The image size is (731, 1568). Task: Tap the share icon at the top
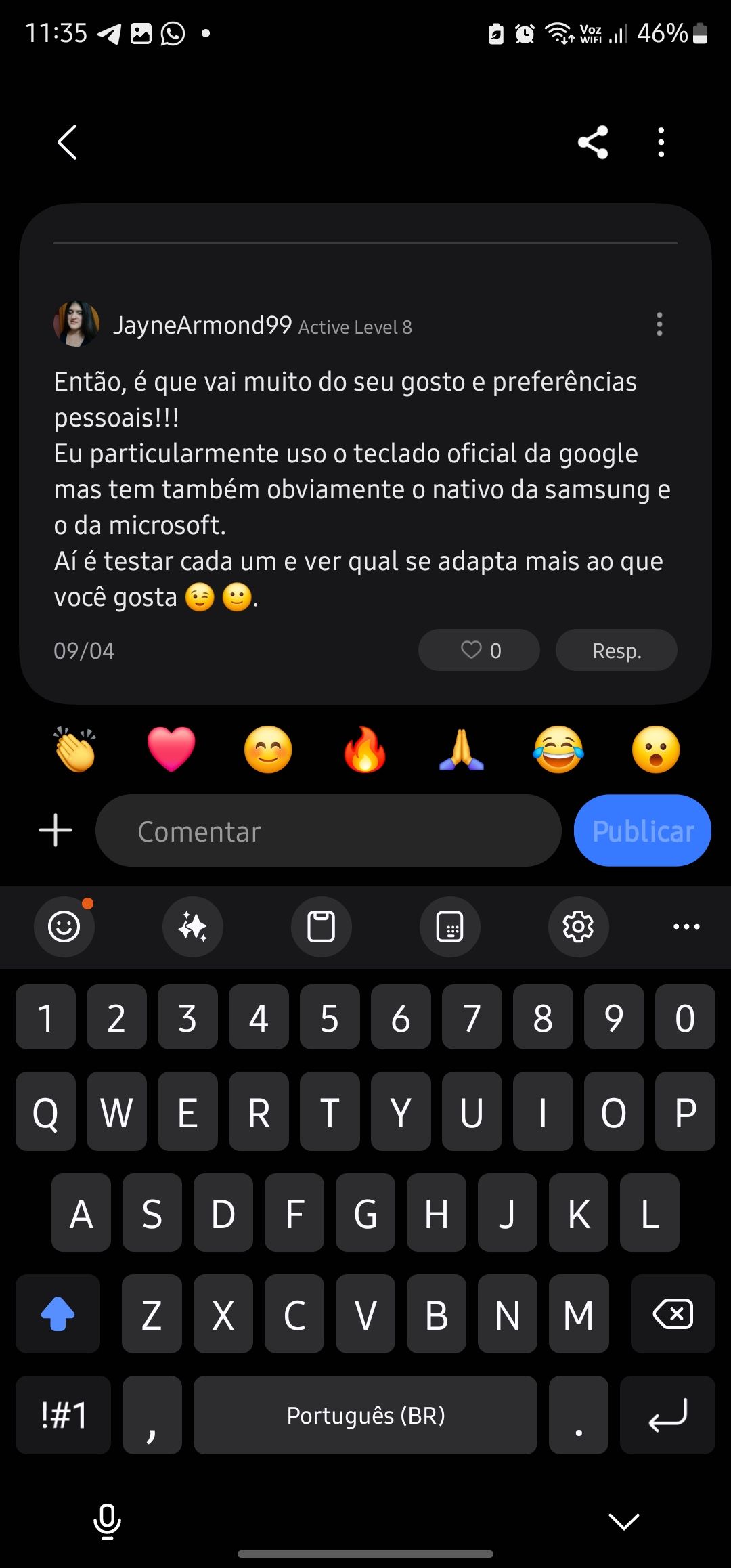tap(594, 142)
